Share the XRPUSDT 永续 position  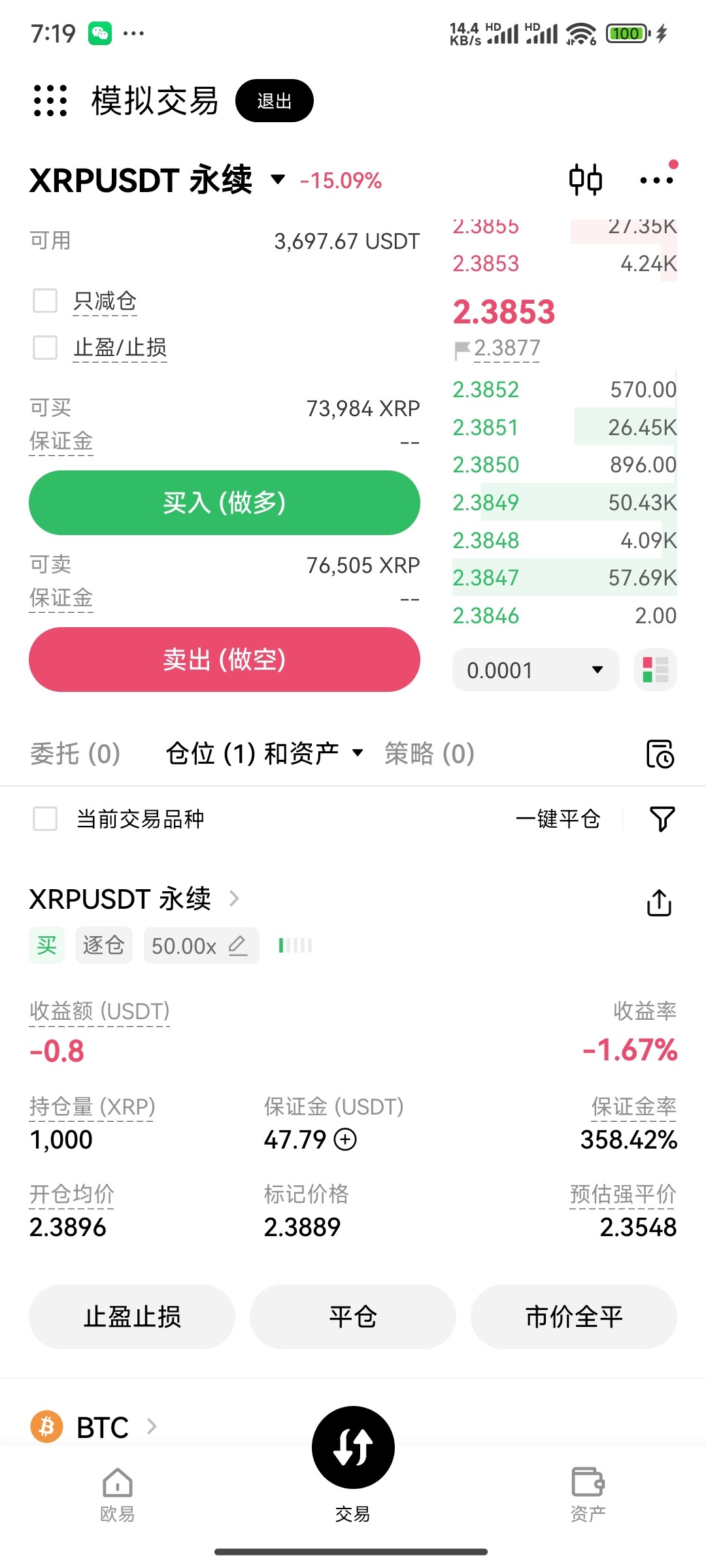[x=659, y=903]
